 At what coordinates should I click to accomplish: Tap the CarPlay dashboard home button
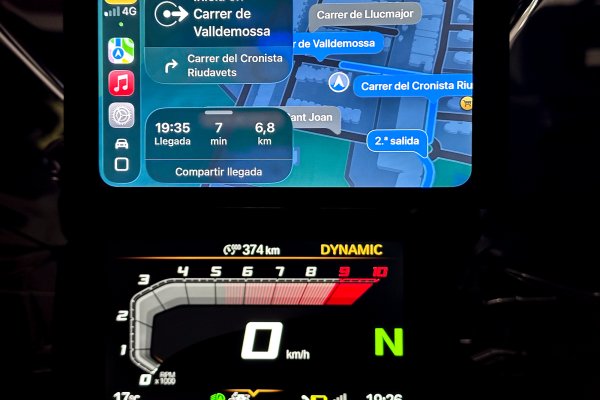122,163
